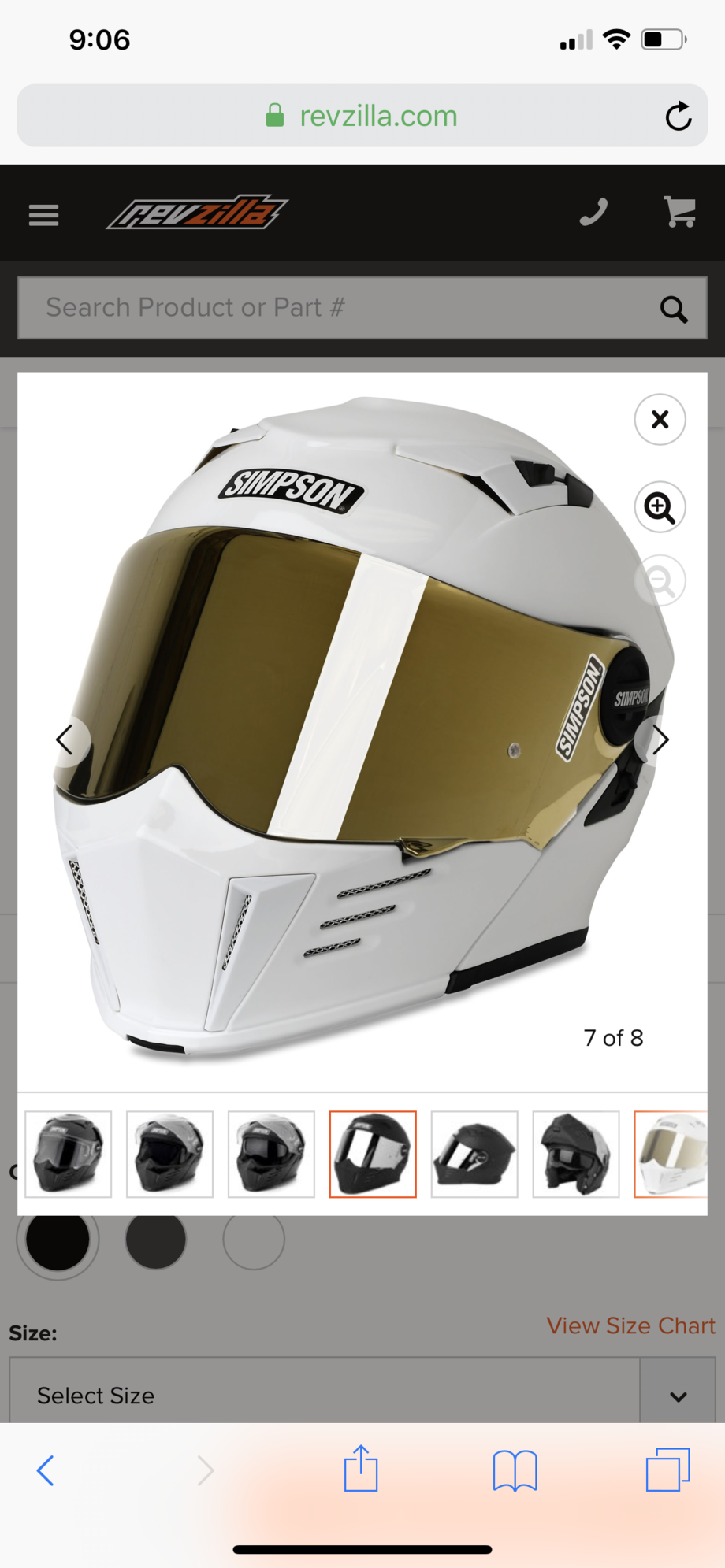The height and width of the screenshot is (1568, 725).
Task: Show all open Safari tabs
Action: 667,1470
